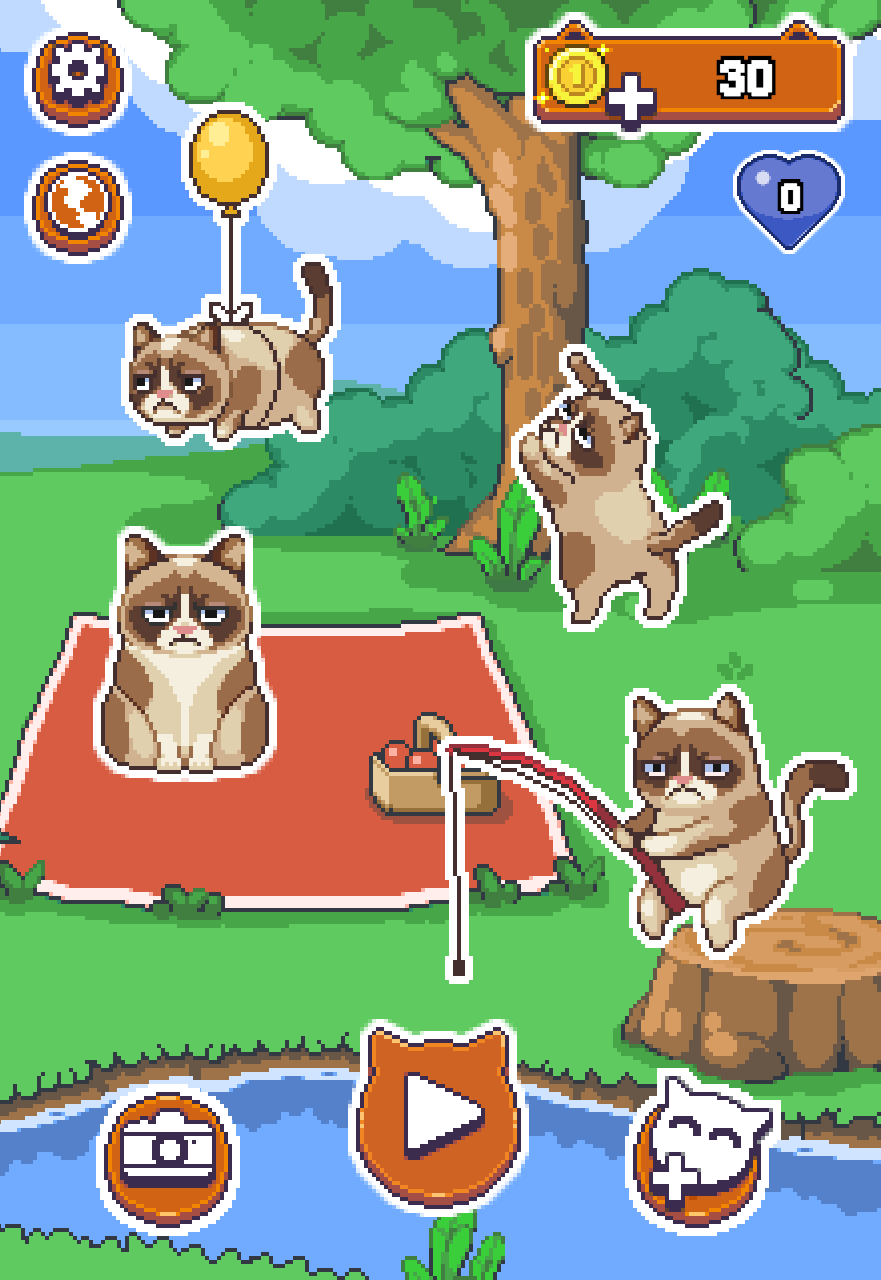The width and height of the screenshot is (881, 1280).
Task: Click the coin plus icon to buy coins
Action: tap(632, 94)
